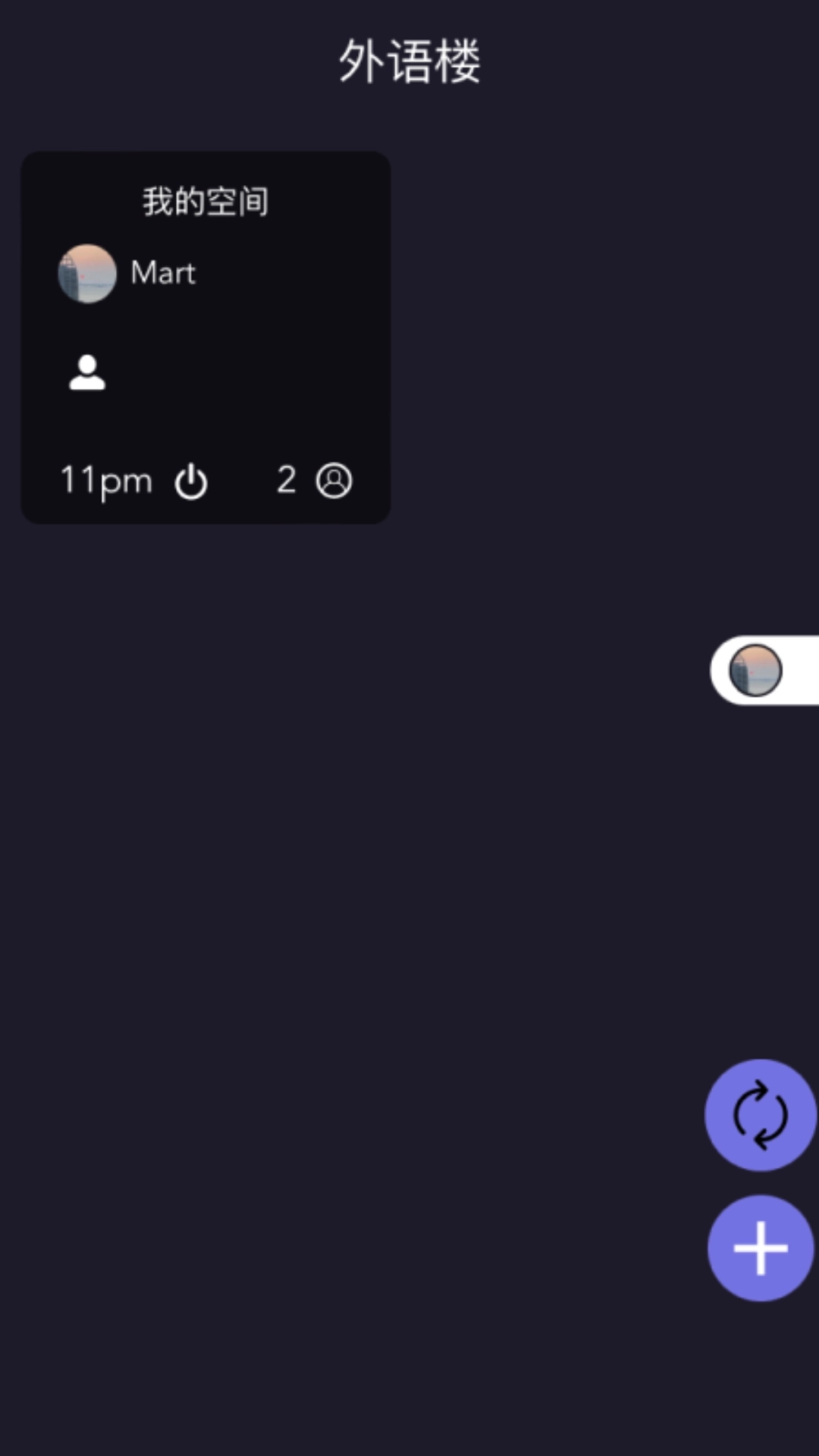Create a new space with plus button
The image size is (819, 1456).
coord(760,1248)
